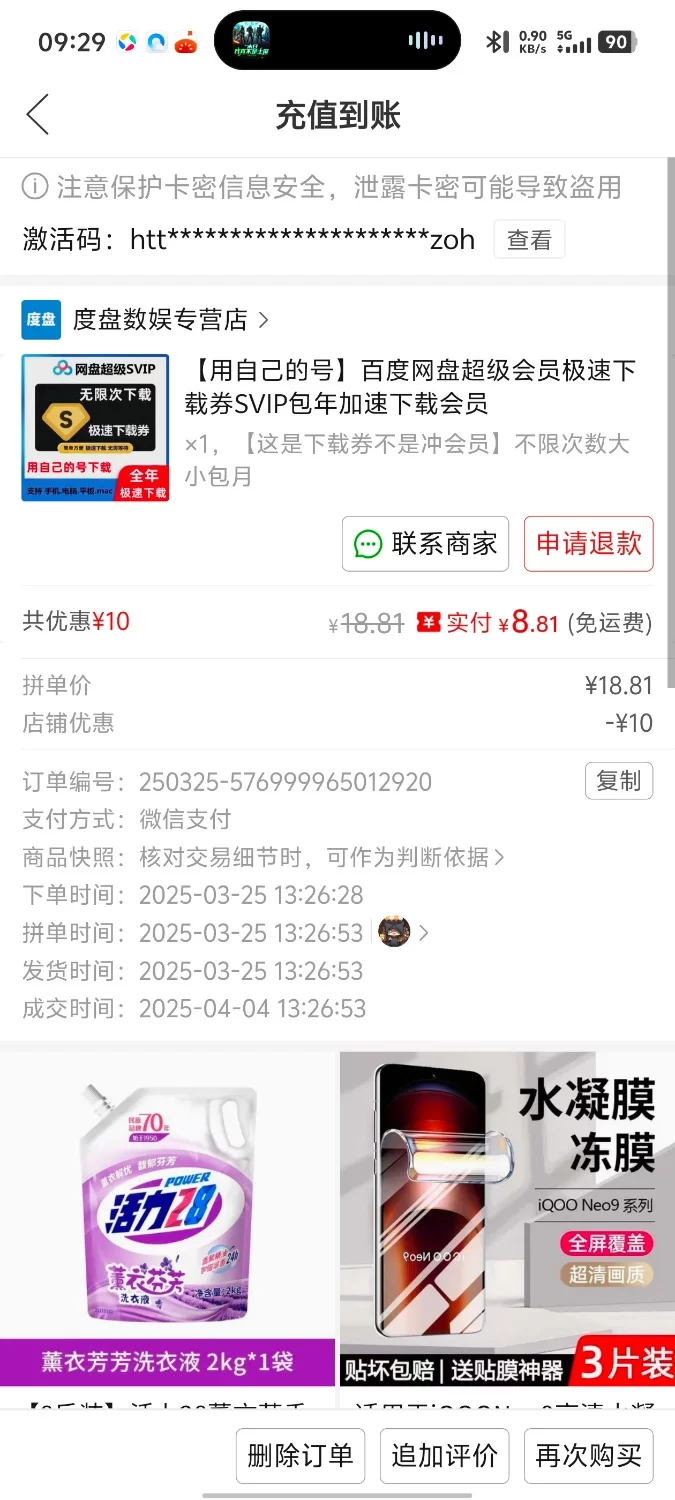
Task: Tap 追加评价 to add a review
Action: click(444, 1455)
